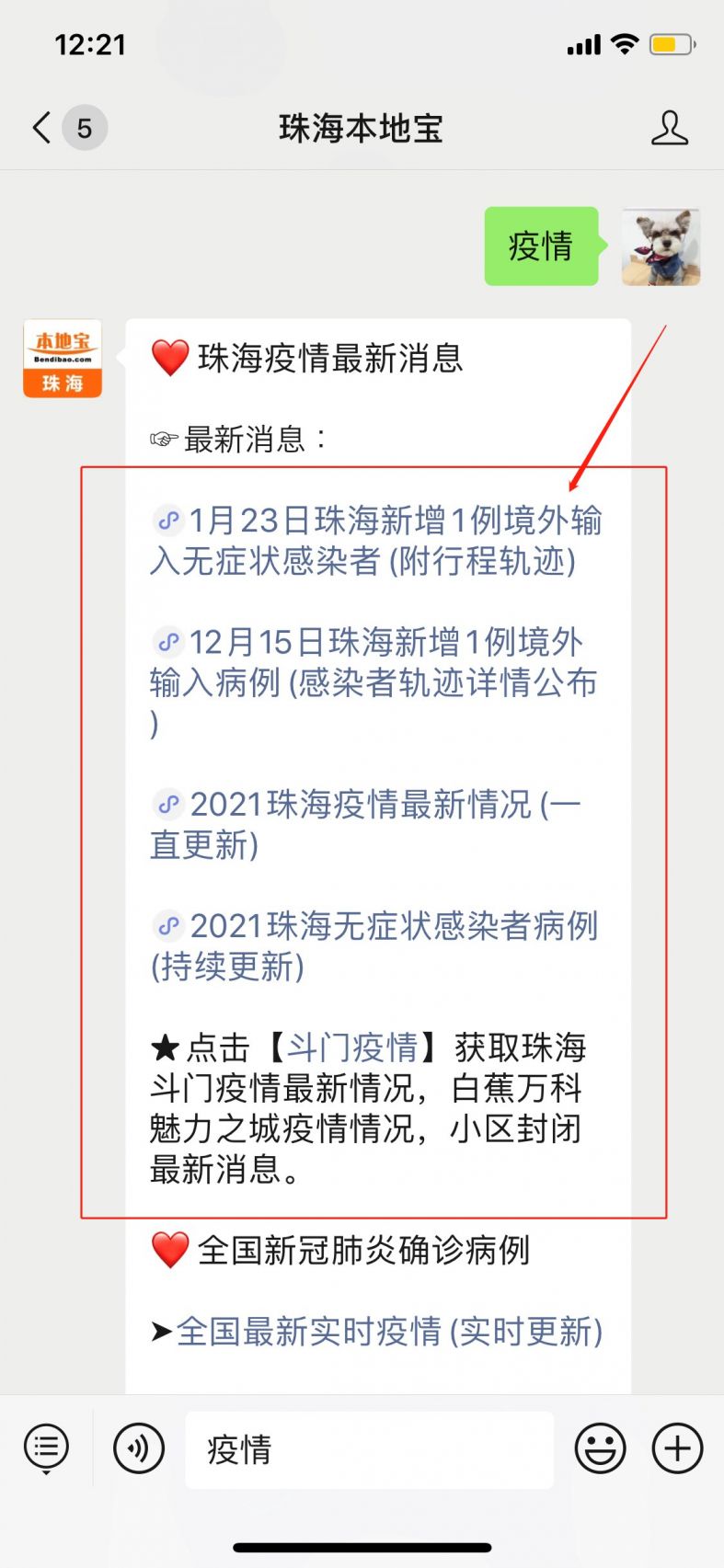Tap the message text field
The width and height of the screenshot is (724, 1568).
tap(369, 1449)
